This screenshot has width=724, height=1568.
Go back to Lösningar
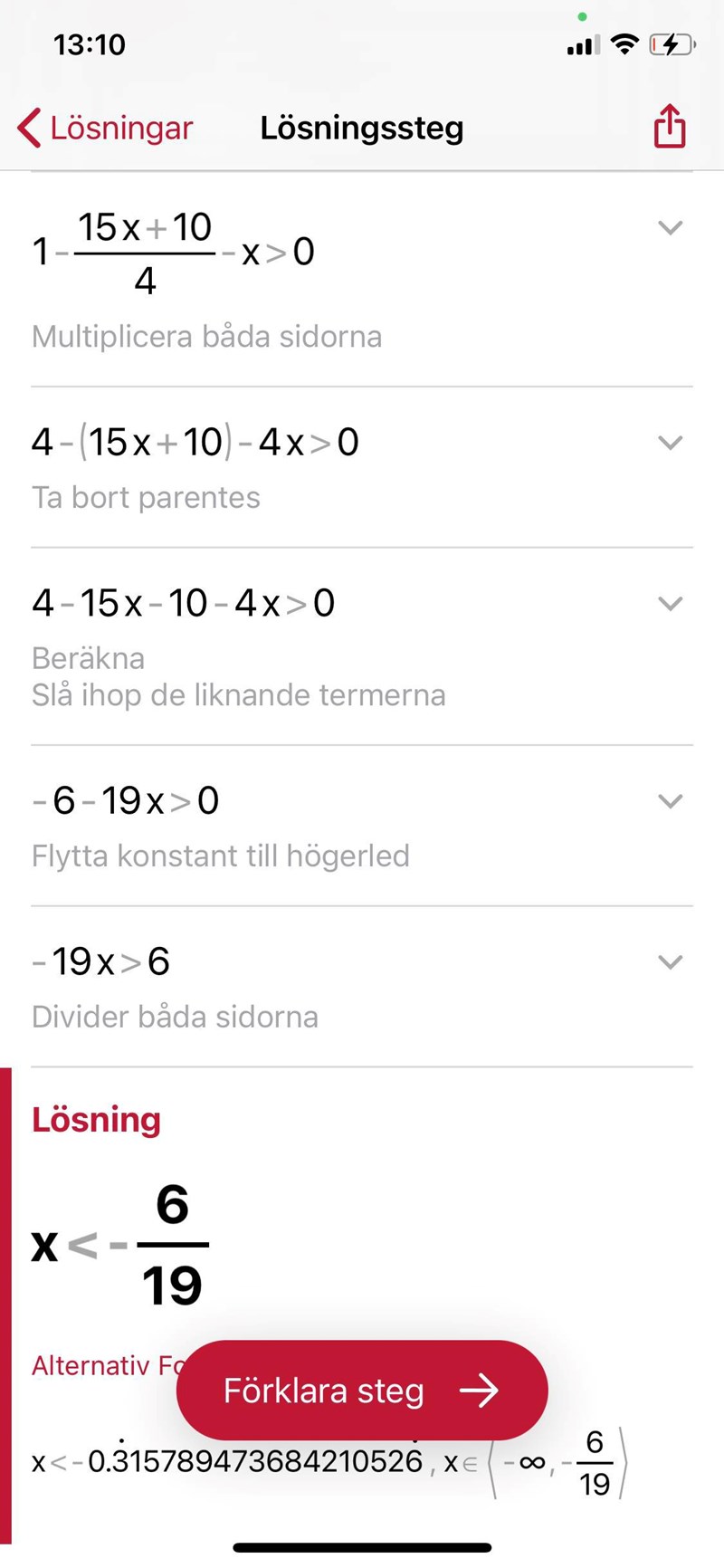105,128
